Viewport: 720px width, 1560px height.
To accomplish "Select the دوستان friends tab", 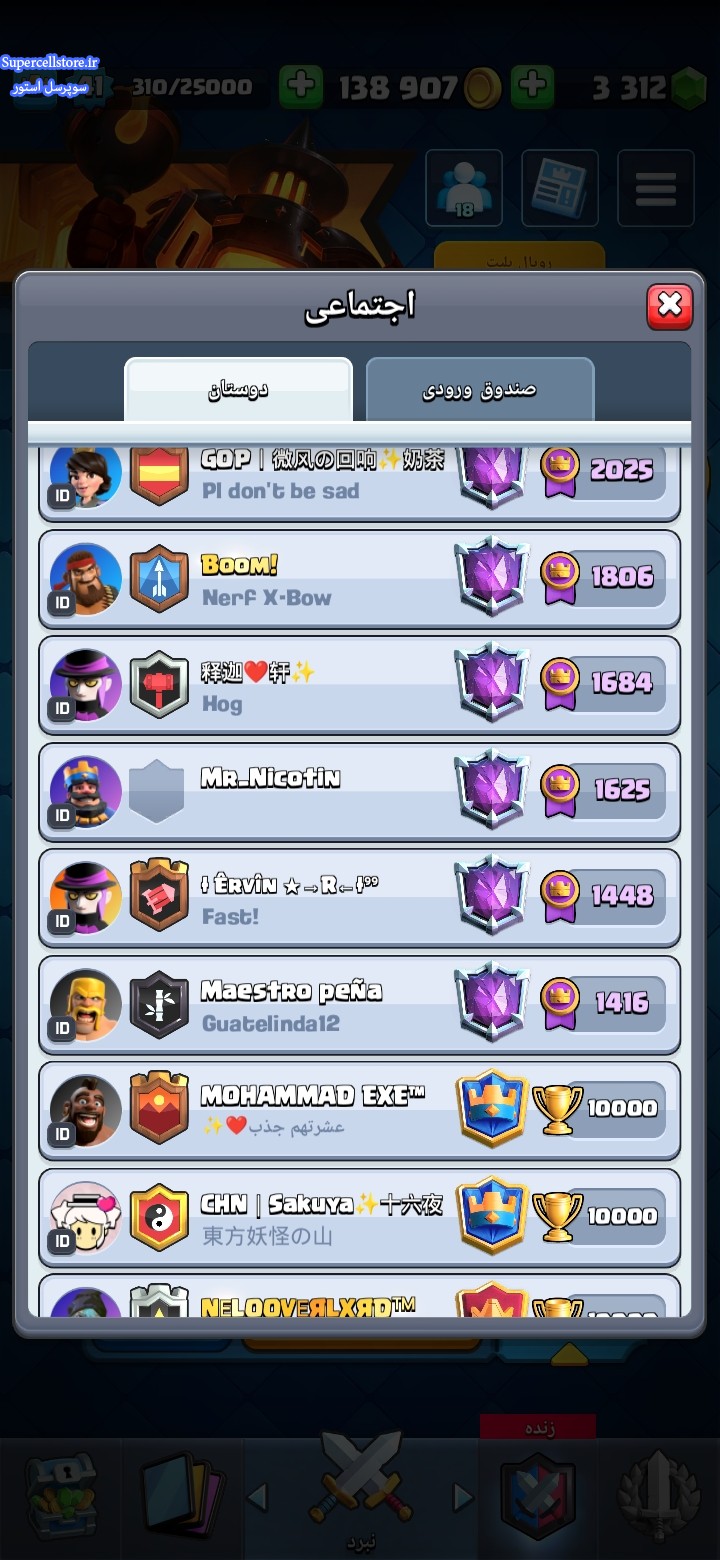I will tap(238, 390).
